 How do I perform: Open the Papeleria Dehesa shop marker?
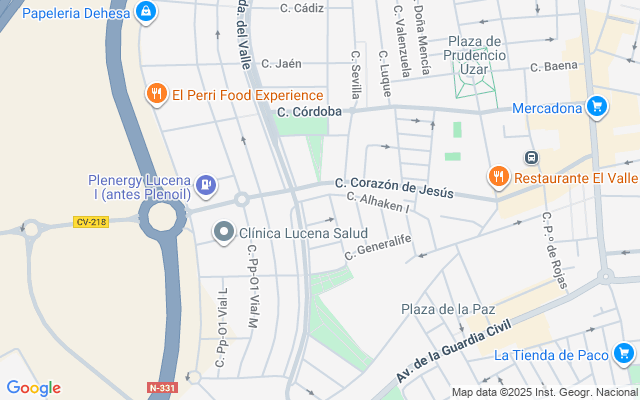[x=146, y=13]
